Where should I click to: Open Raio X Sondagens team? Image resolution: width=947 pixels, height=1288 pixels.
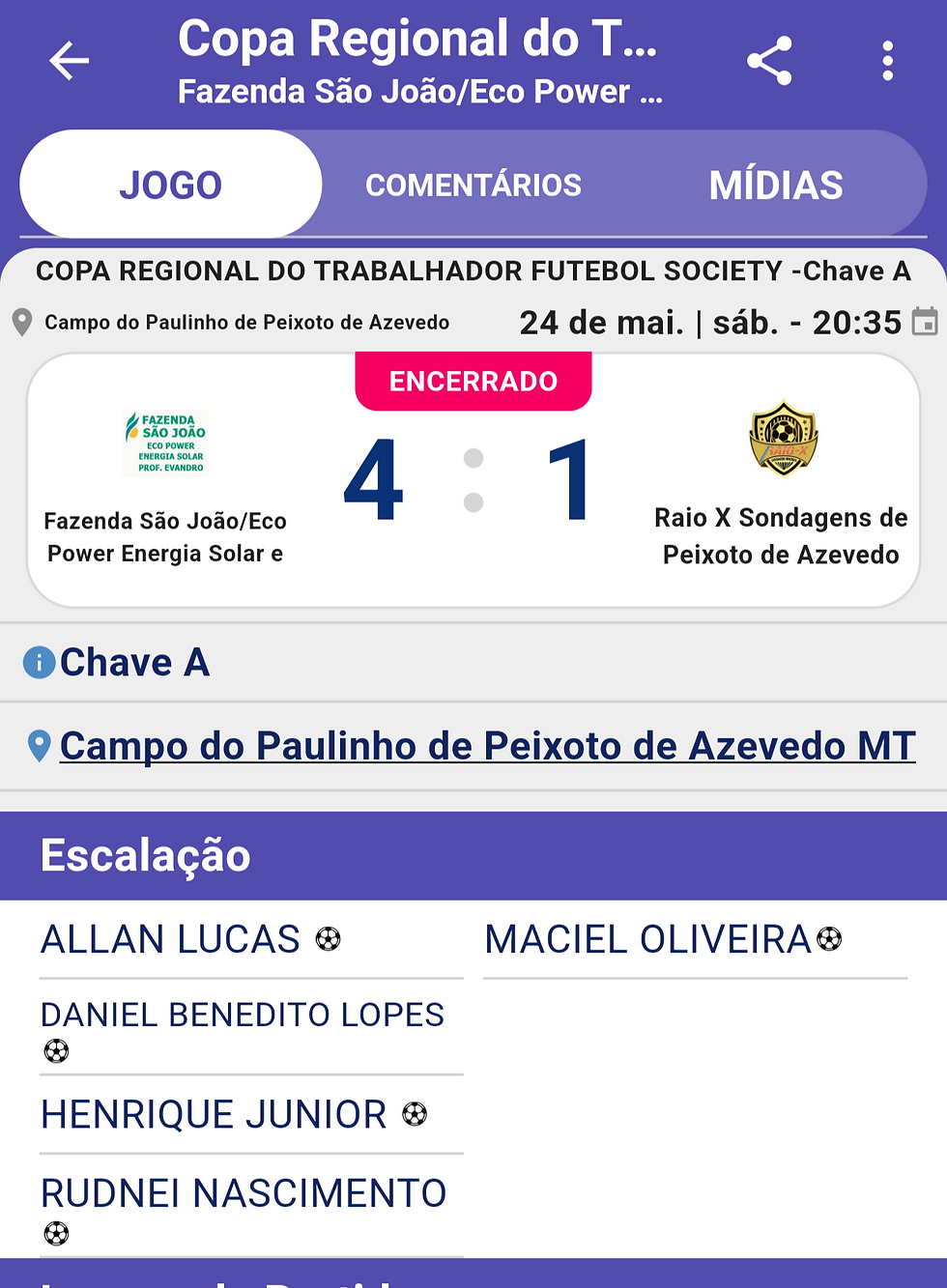[782, 483]
